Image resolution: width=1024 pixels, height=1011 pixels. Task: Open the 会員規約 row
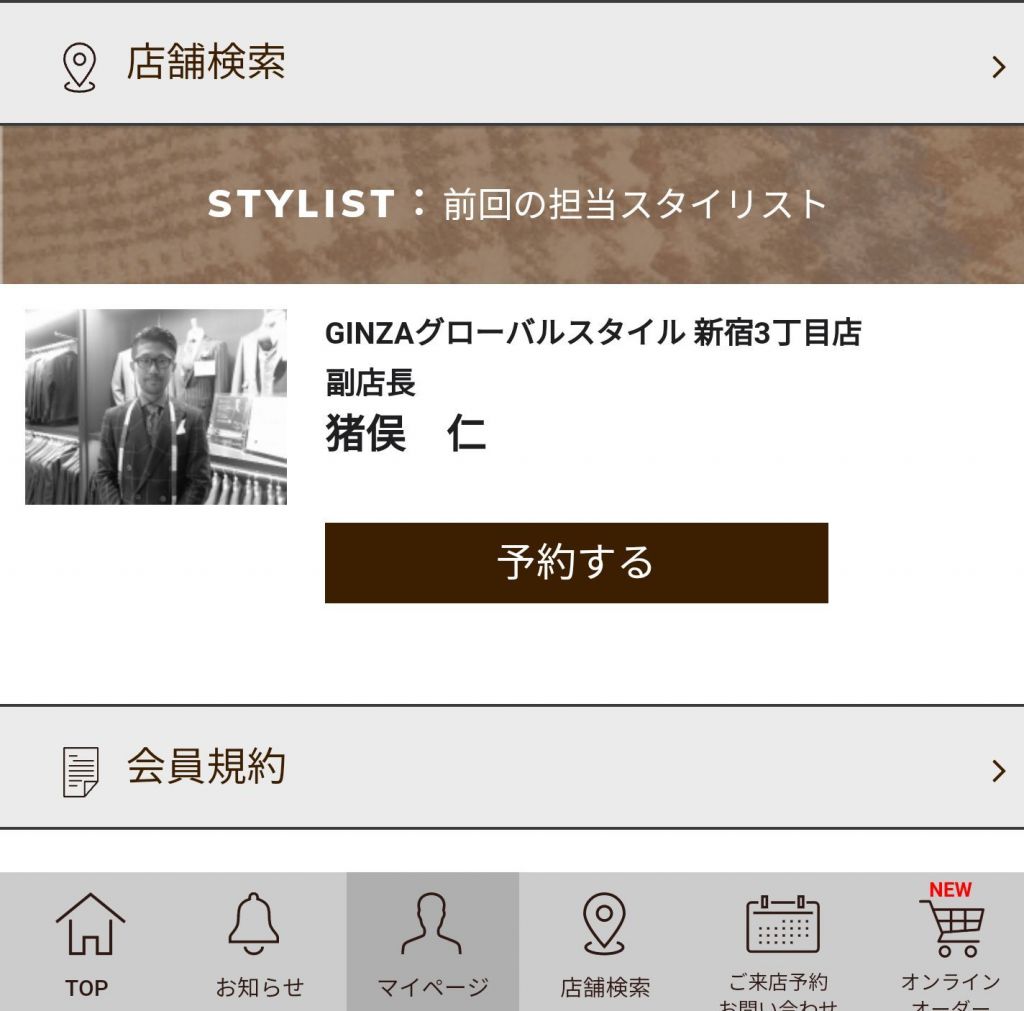(x=512, y=767)
